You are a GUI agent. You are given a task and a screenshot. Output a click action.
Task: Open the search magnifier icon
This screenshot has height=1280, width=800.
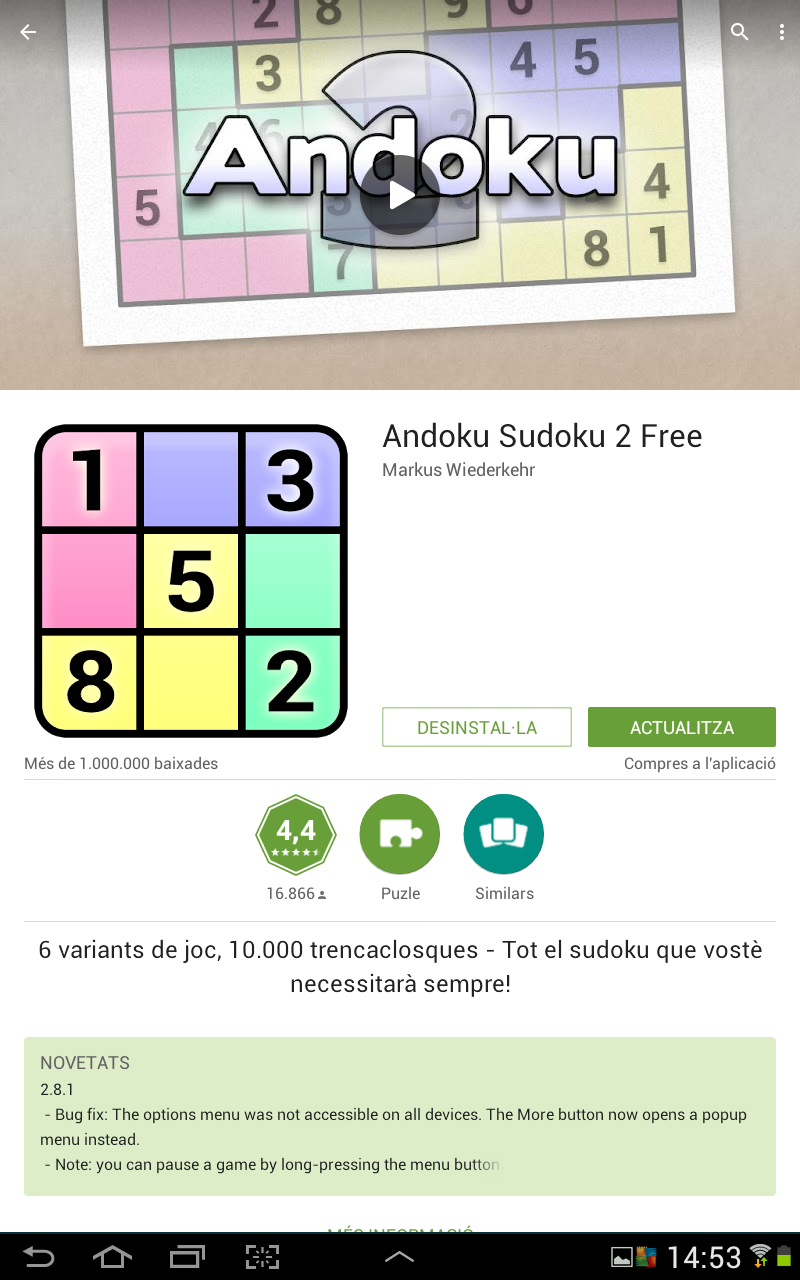pyautogui.click(x=739, y=32)
